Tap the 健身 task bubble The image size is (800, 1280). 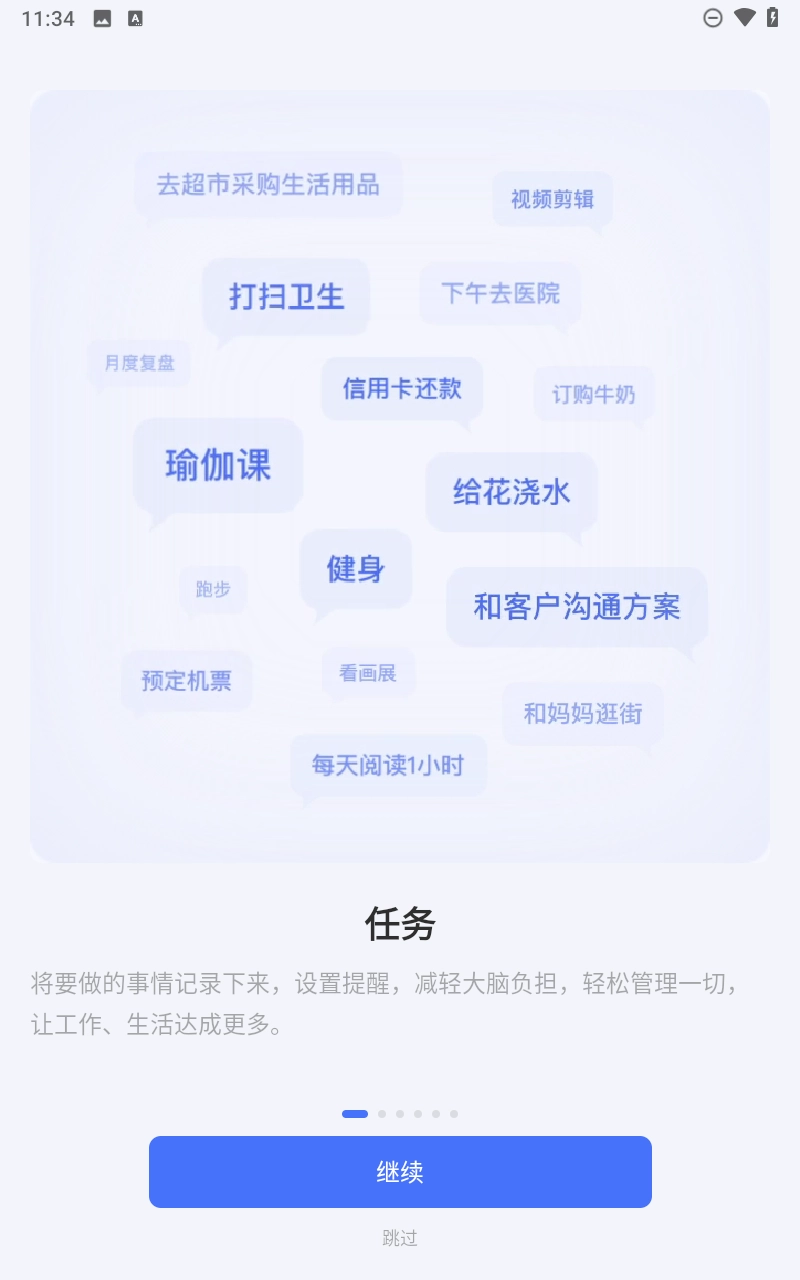355,568
